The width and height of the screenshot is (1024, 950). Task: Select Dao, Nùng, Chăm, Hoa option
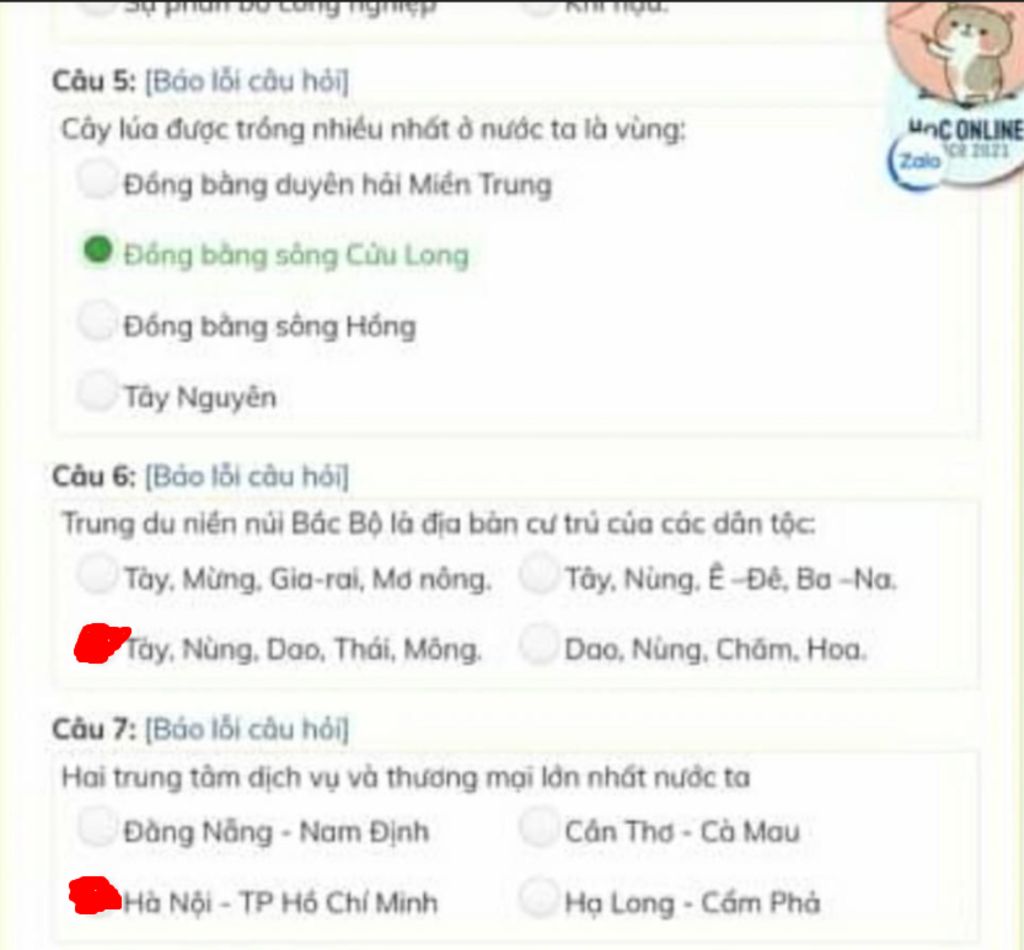(538, 645)
